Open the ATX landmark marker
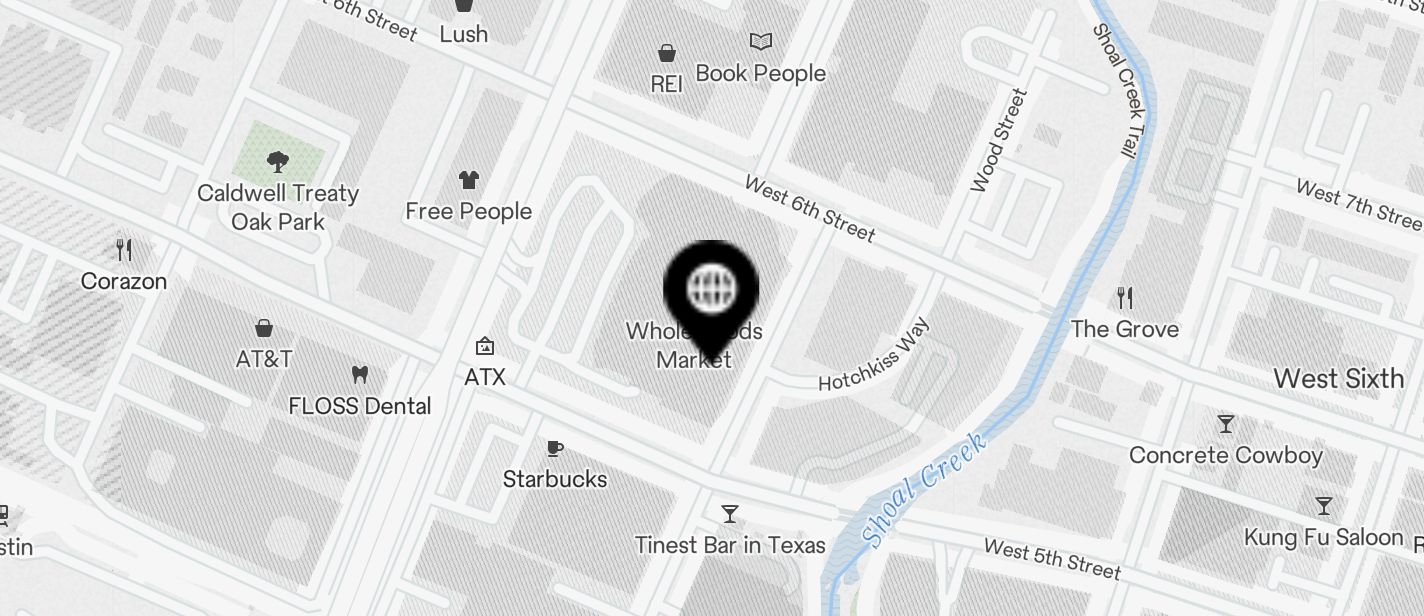The image size is (1424, 616). coord(485,347)
